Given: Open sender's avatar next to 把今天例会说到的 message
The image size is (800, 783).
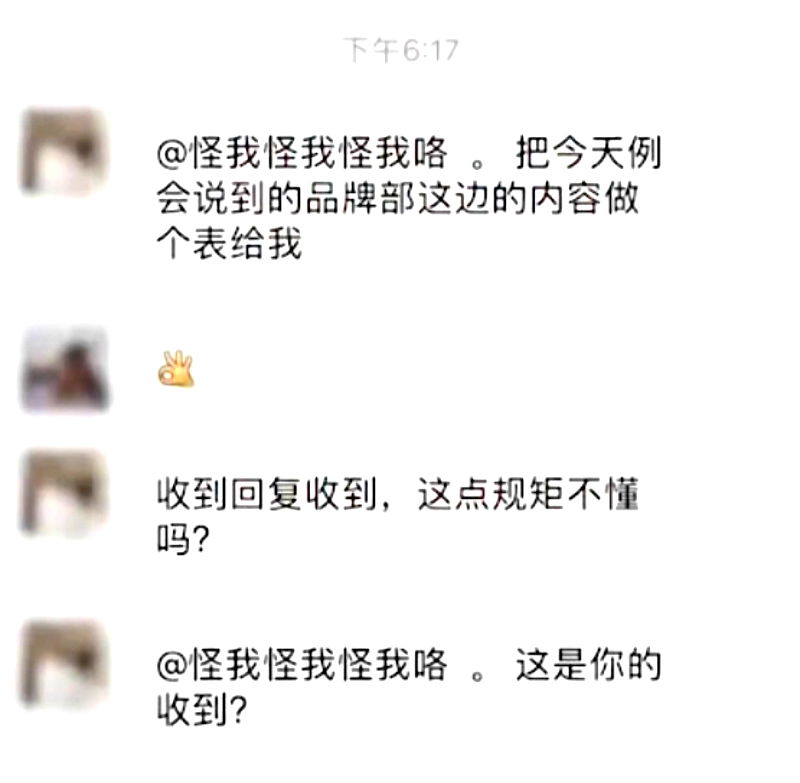Looking at the screenshot, I should click(64, 152).
